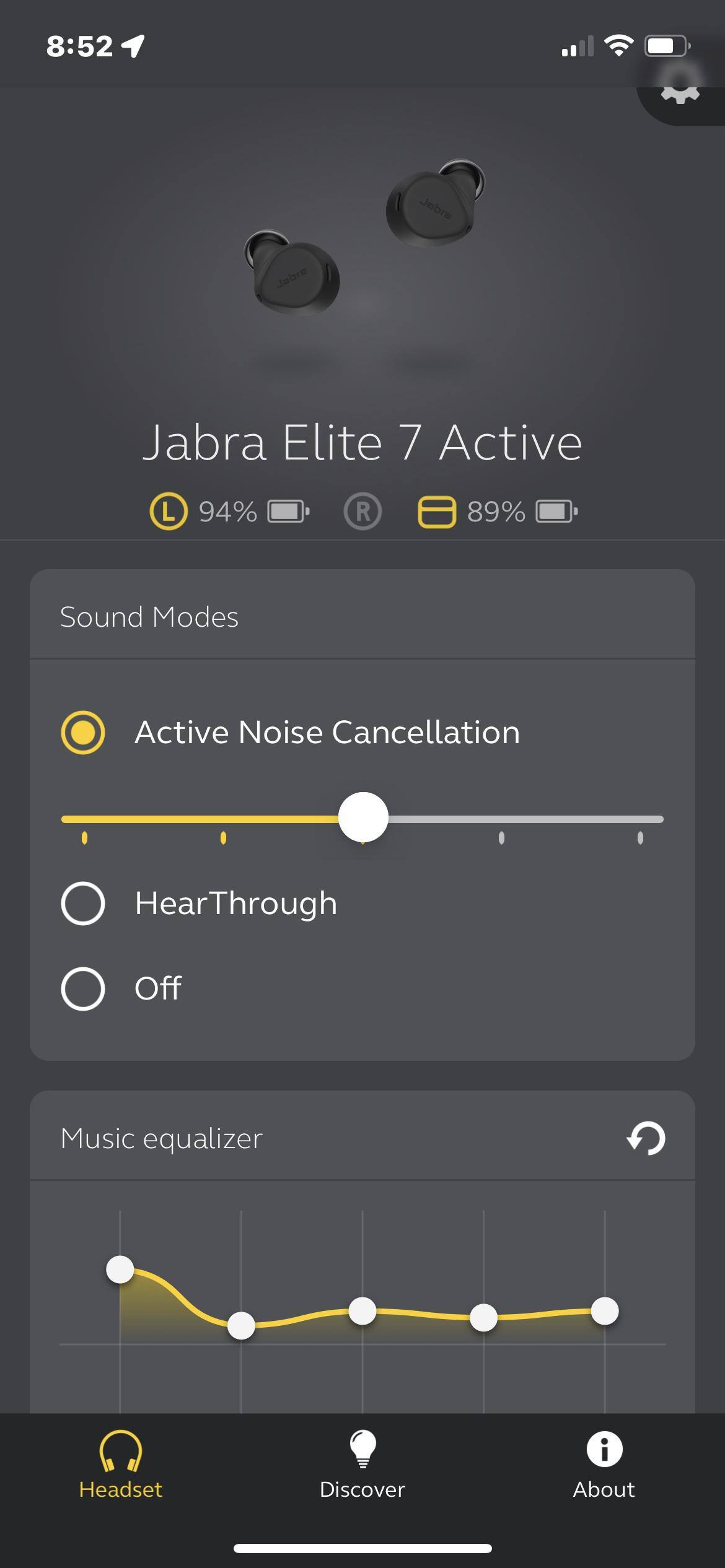Set noise cancellation slider to maximum level
Screen dimensions: 725x1568
(x=641, y=819)
